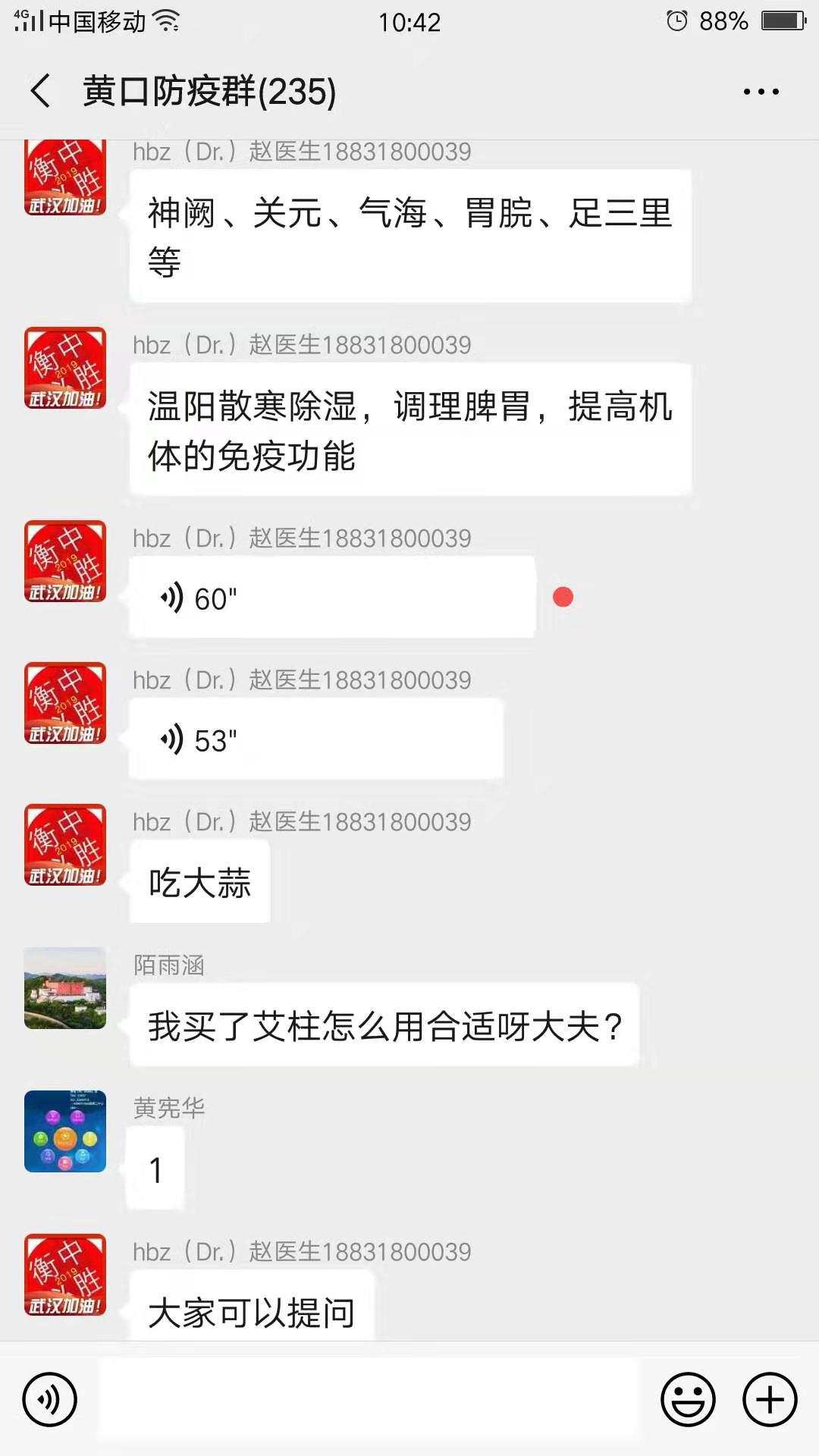Play the 60" voice message
The image size is (819, 1456).
coord(331,598)
